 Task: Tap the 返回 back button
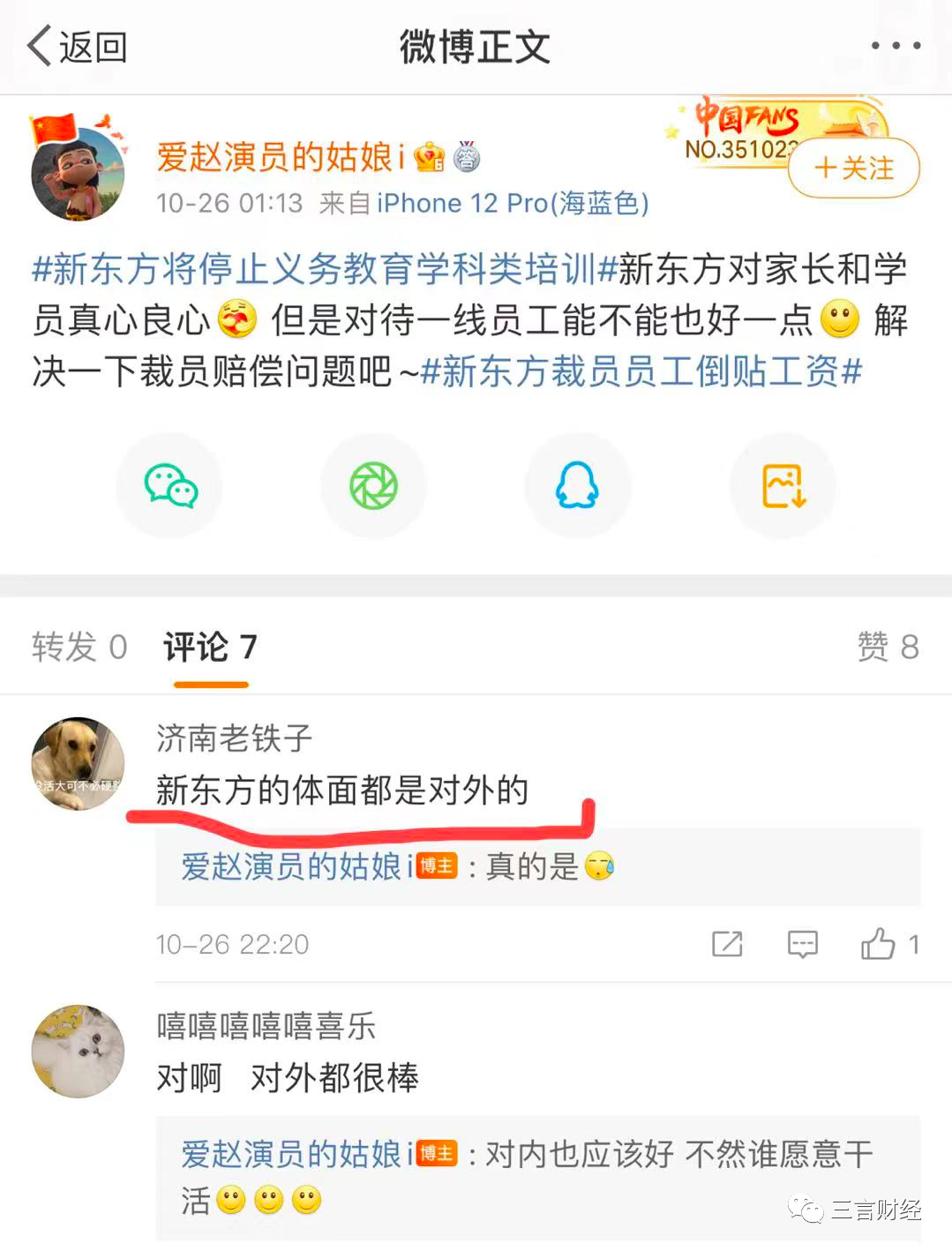pos(78,47)
